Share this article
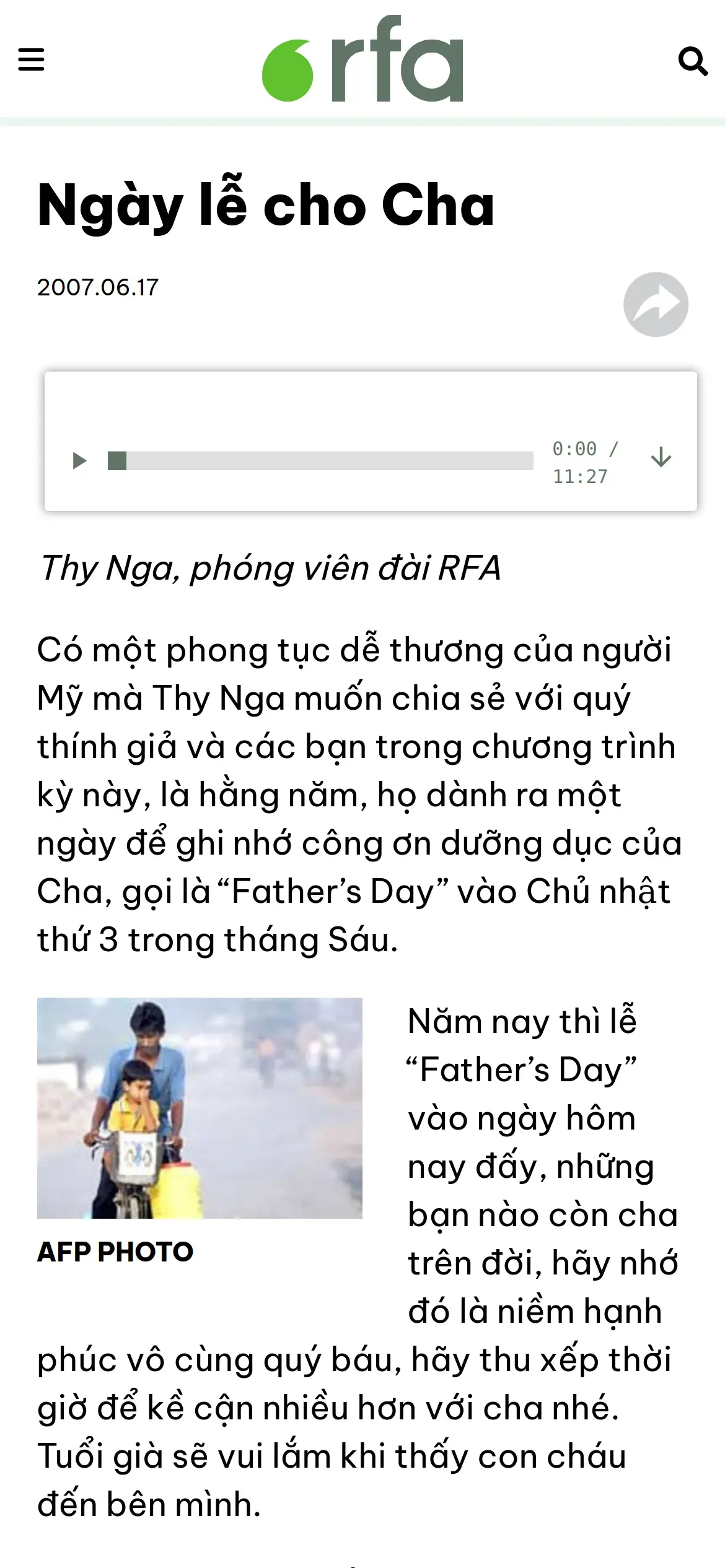This screenshot has width=725, height=1568. (656, 304)
